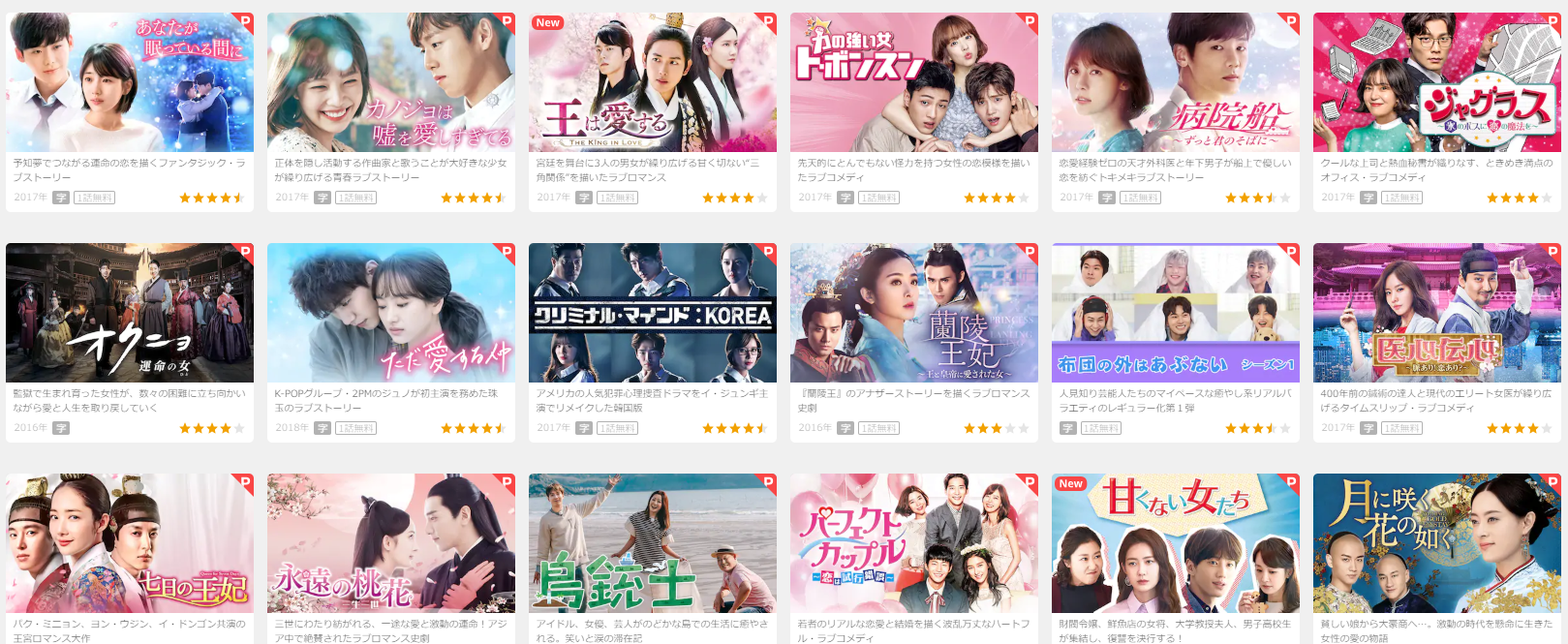Screen dimensions: 1568x644
Task: Select the drama 七日の王妃
Action: 130,543
